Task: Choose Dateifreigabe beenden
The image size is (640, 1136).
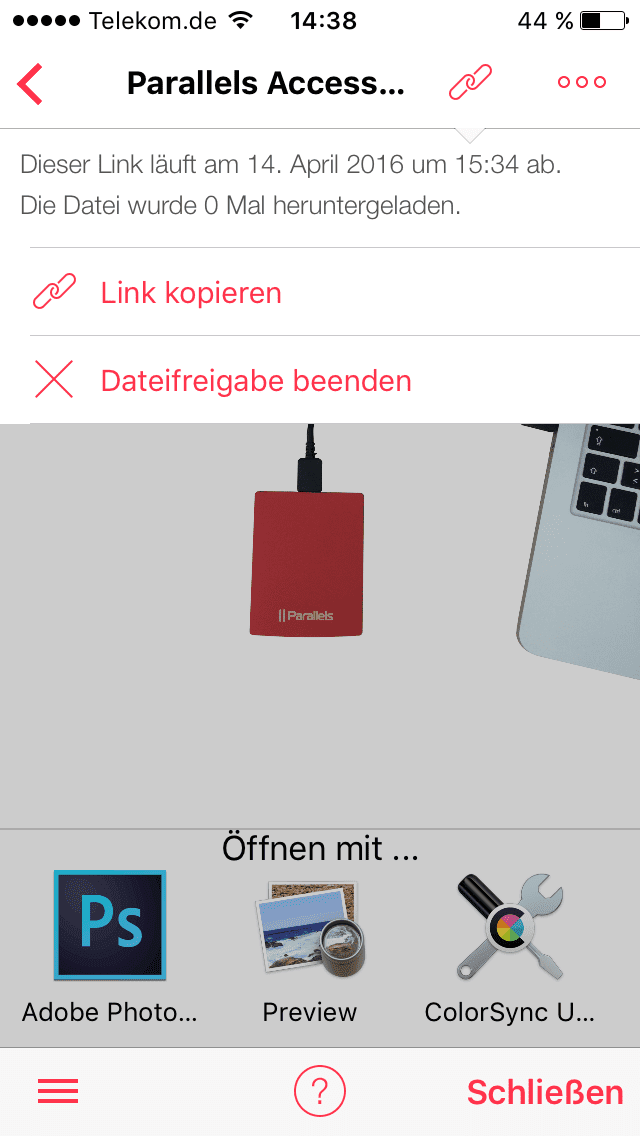Action: click(335, 380)
